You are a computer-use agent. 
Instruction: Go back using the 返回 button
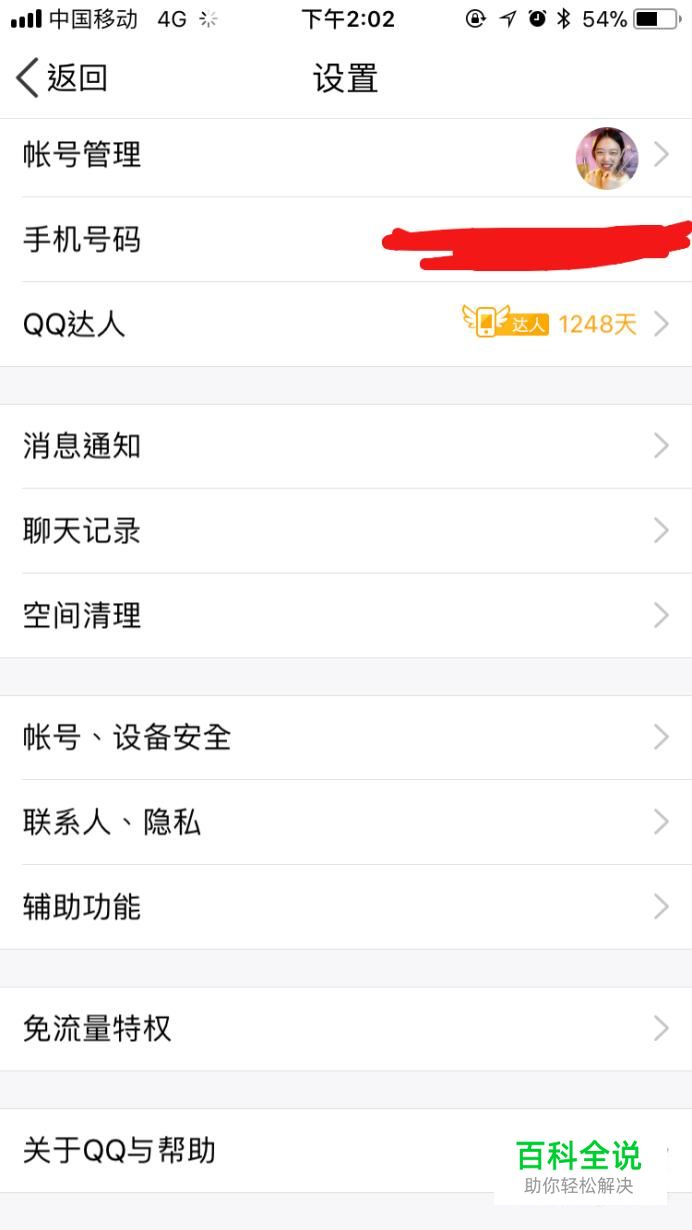click(62, 78)
